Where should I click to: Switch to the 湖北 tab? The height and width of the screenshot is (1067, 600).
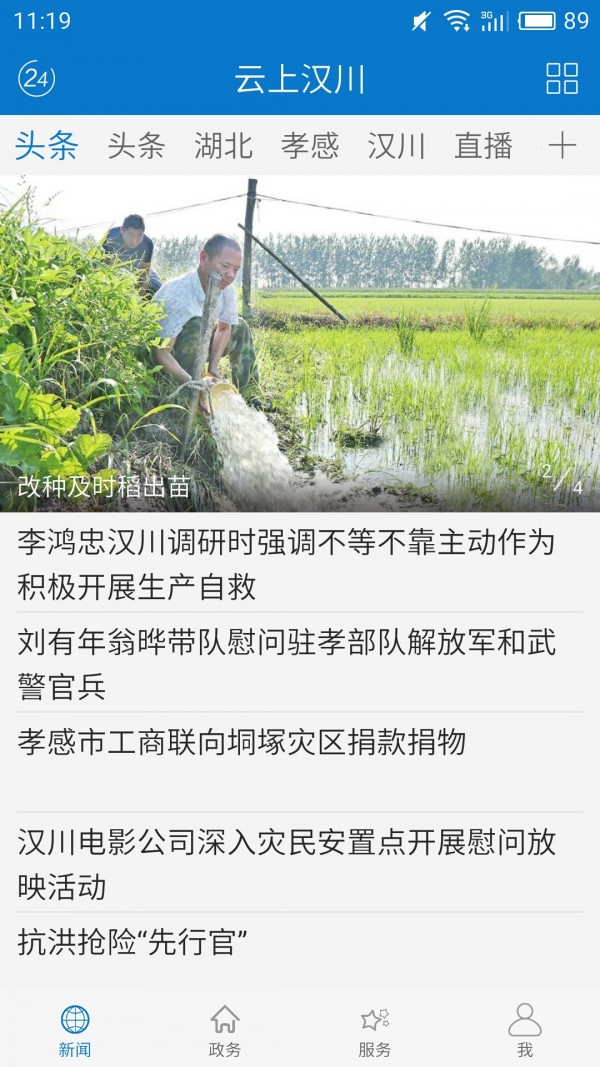point(223,146)
